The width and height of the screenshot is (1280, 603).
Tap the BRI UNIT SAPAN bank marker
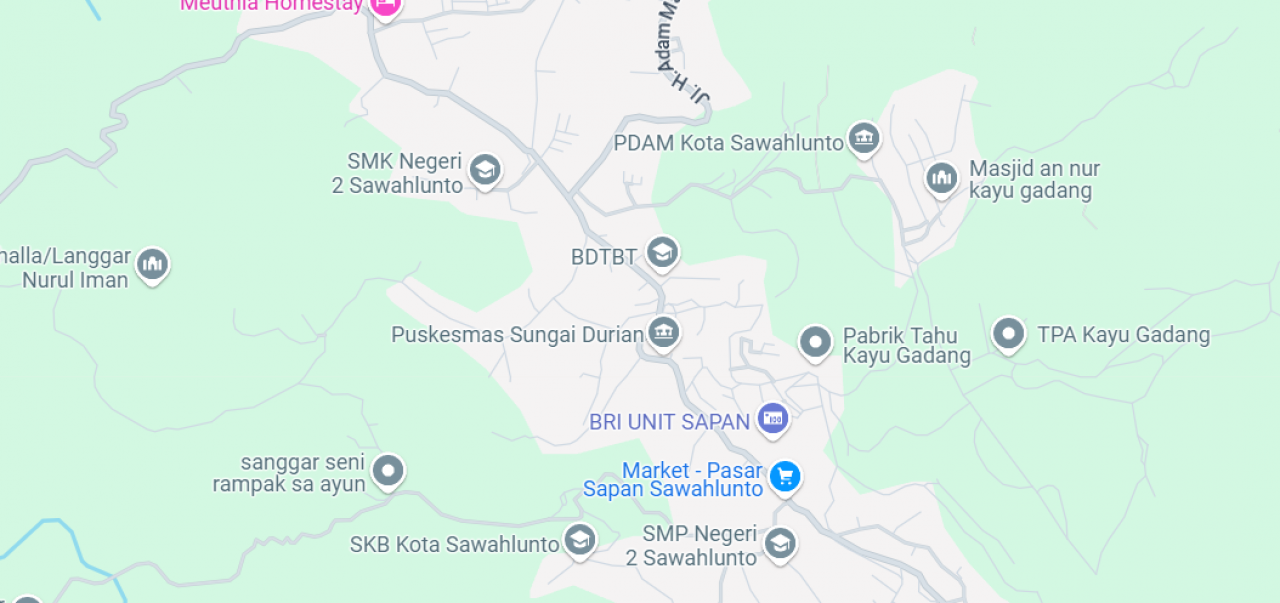[x=772, y=418]
